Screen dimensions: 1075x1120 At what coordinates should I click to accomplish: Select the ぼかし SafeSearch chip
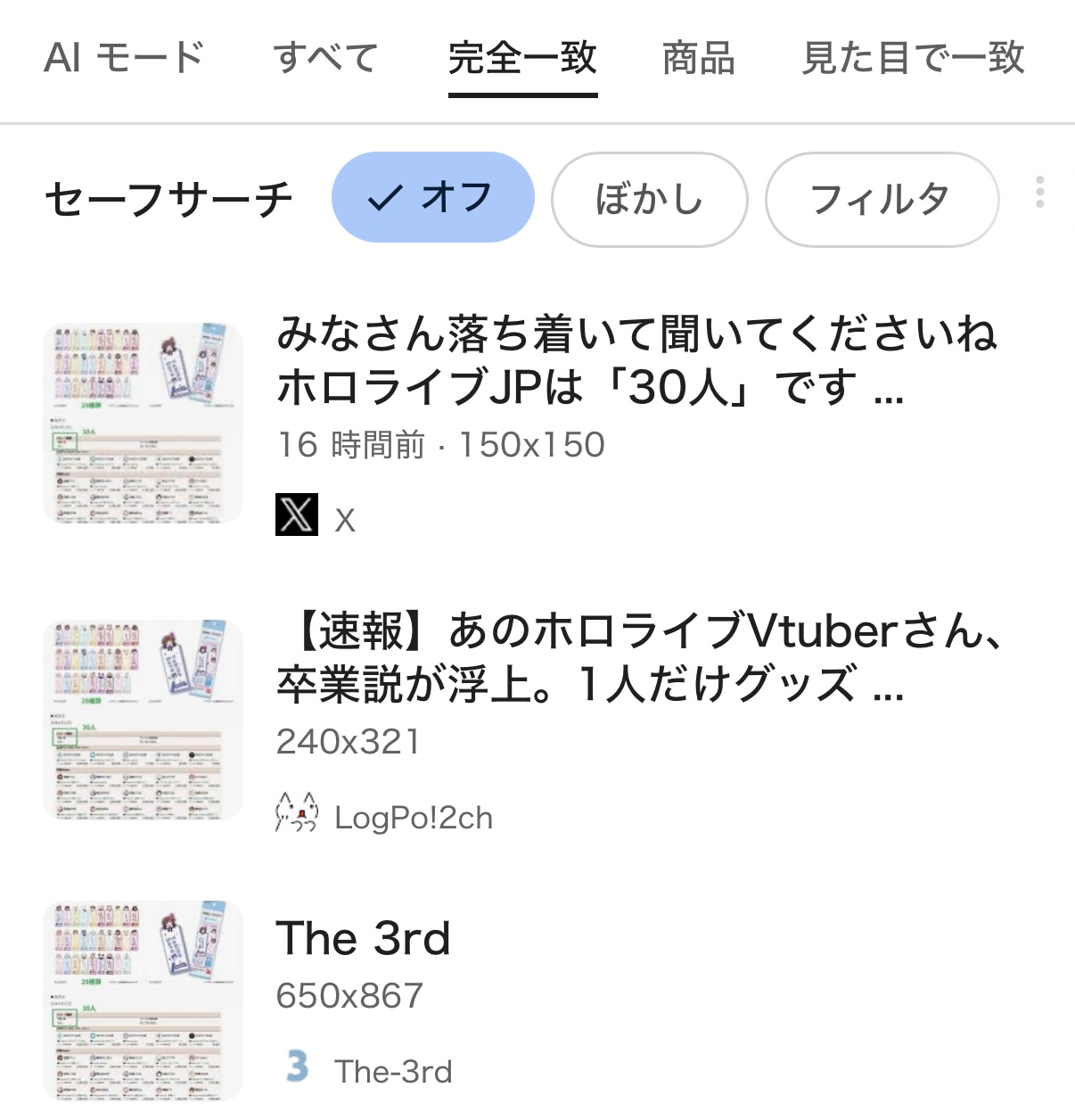point(649,199)
